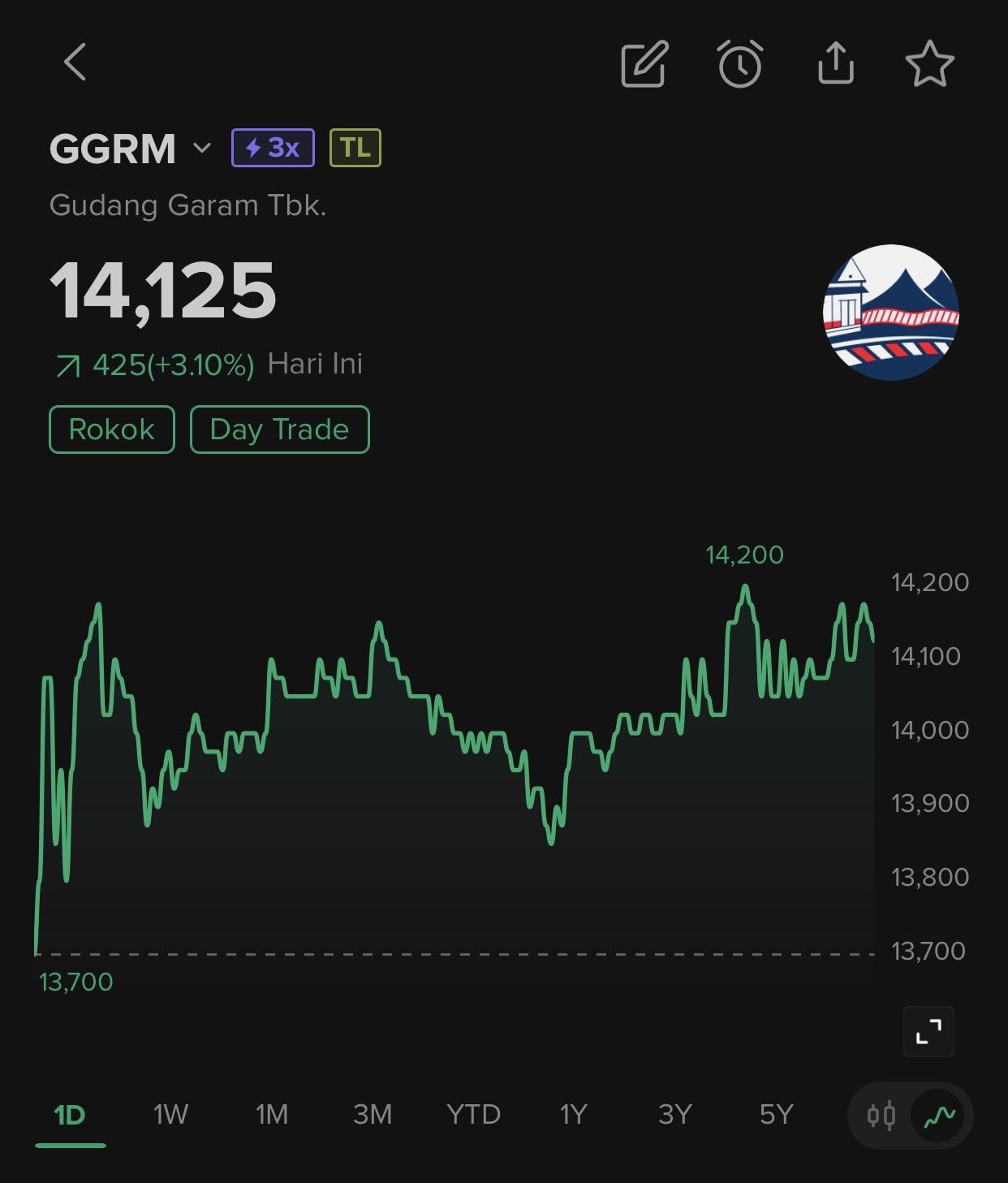
Task: Tap the TL badge
Action: (x=355, y=148)
